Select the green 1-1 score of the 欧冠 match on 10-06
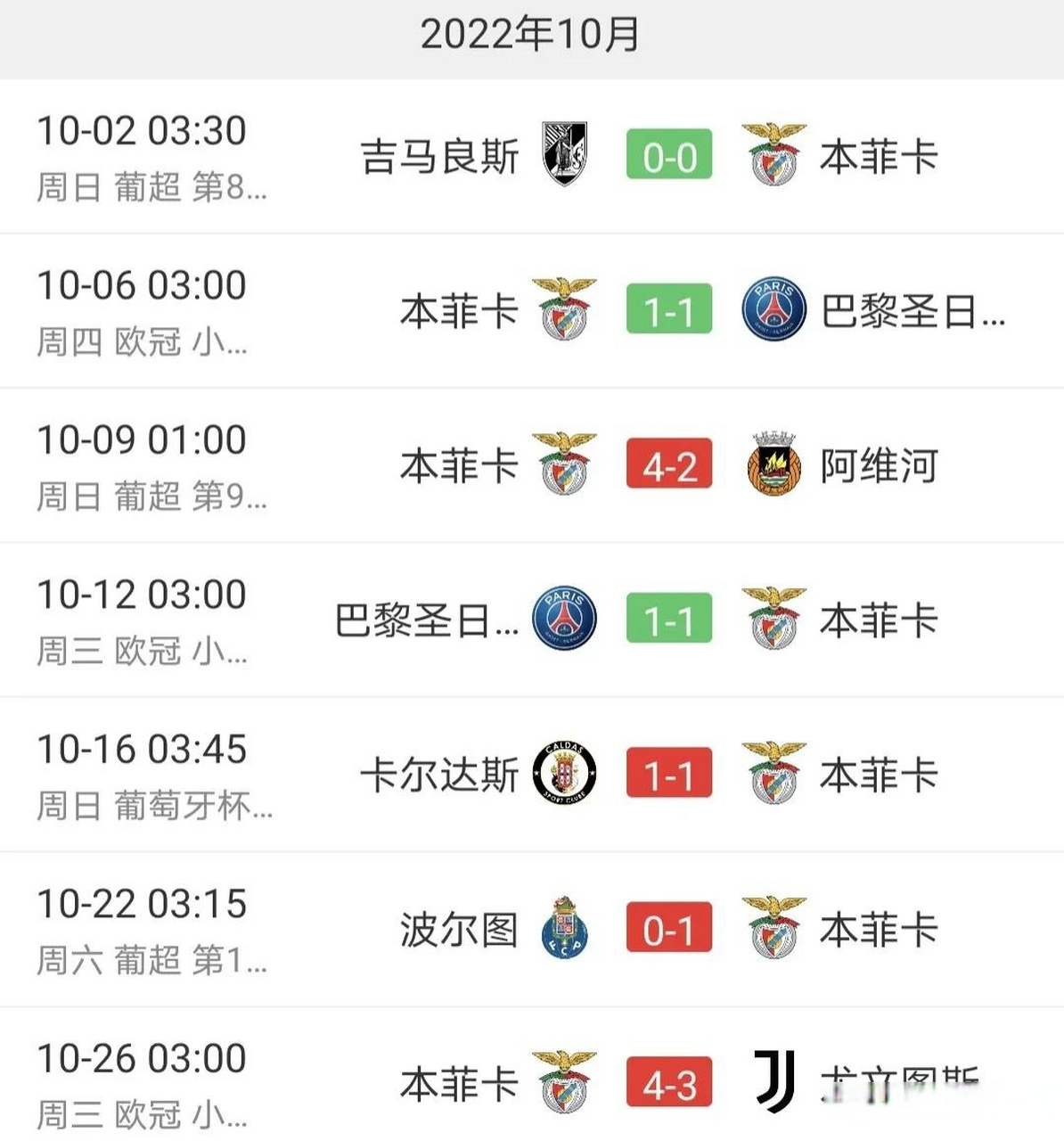The height and width of the screenshot is (1141, 1064). point(668,308)
